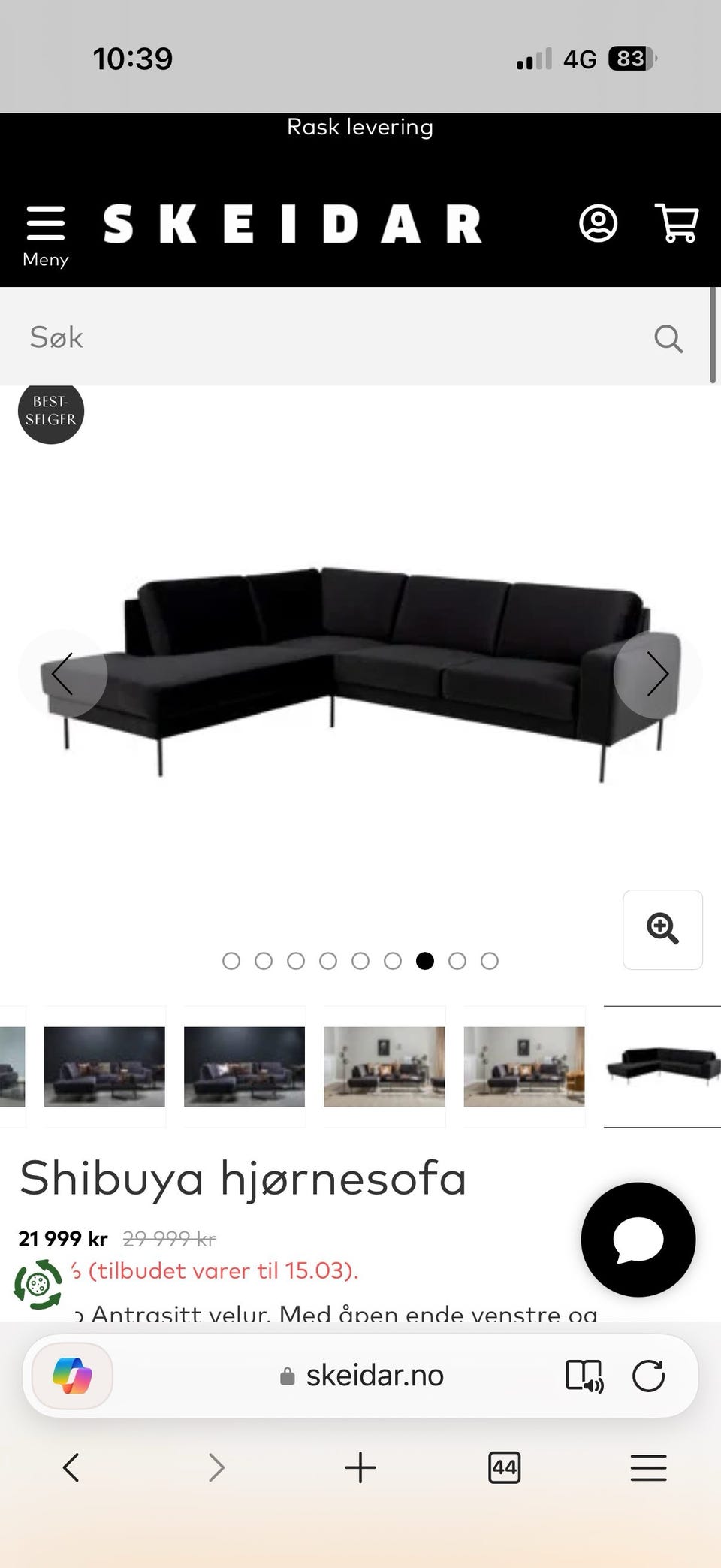Select the black sofa cutout thumbnail

tap(662, 1066)
